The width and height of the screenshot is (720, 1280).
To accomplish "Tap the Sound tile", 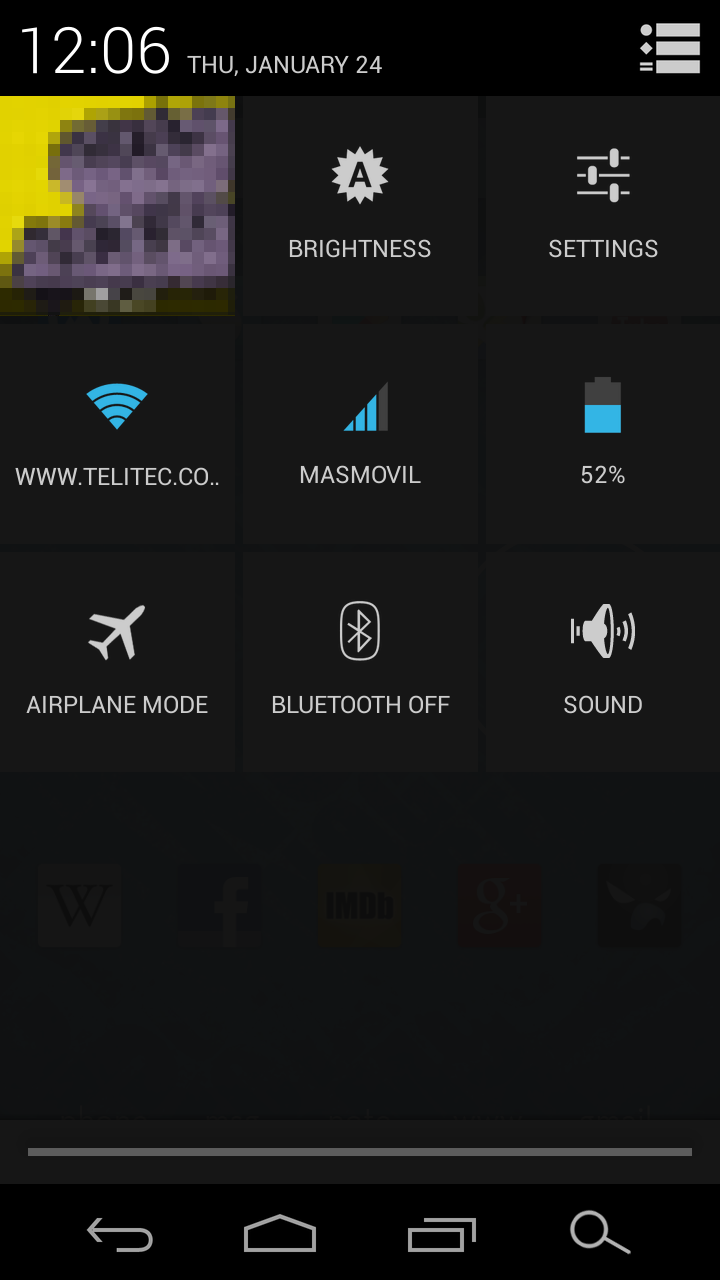I will coord(603,661).
